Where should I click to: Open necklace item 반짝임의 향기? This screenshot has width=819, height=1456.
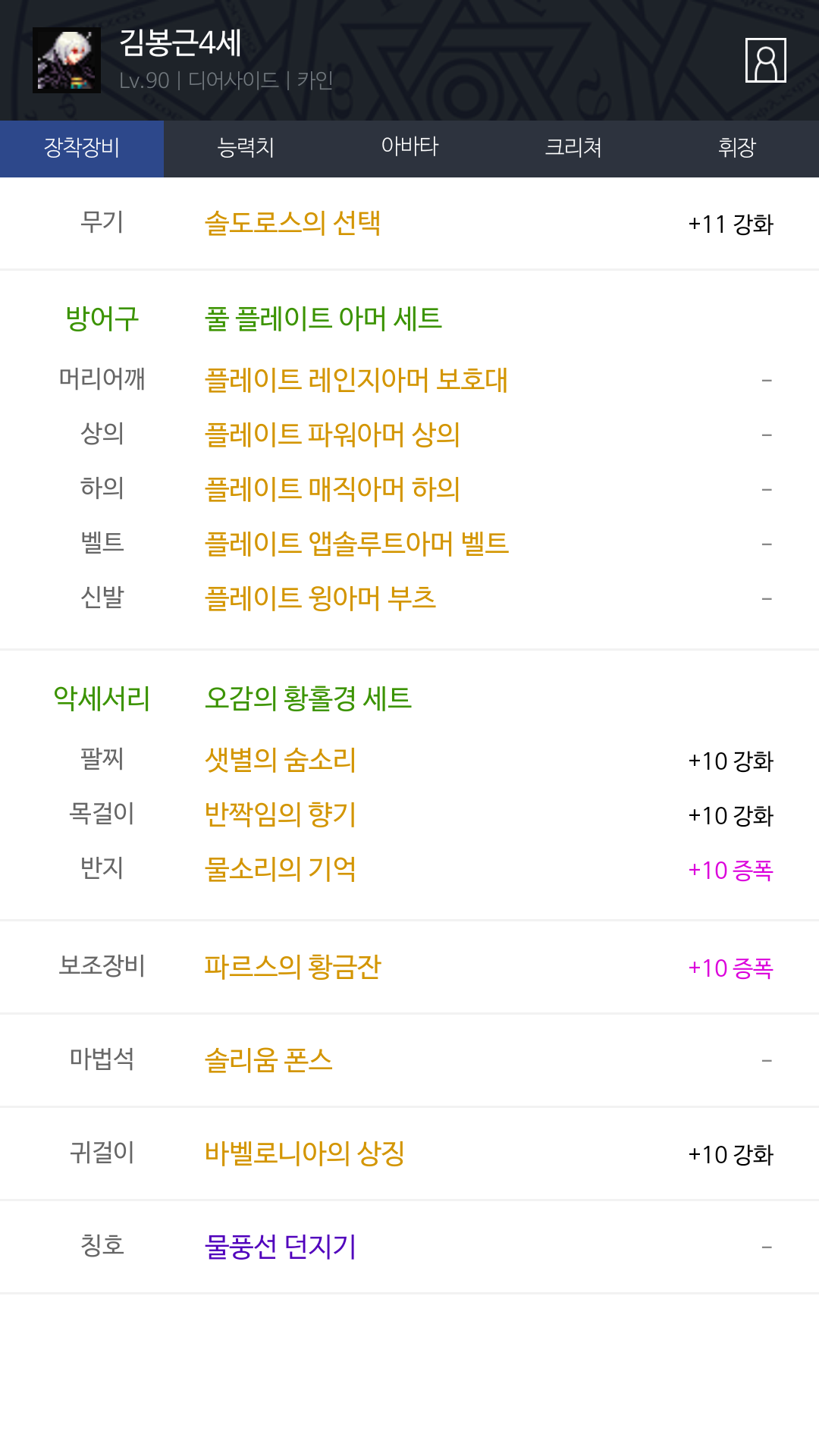281,814
